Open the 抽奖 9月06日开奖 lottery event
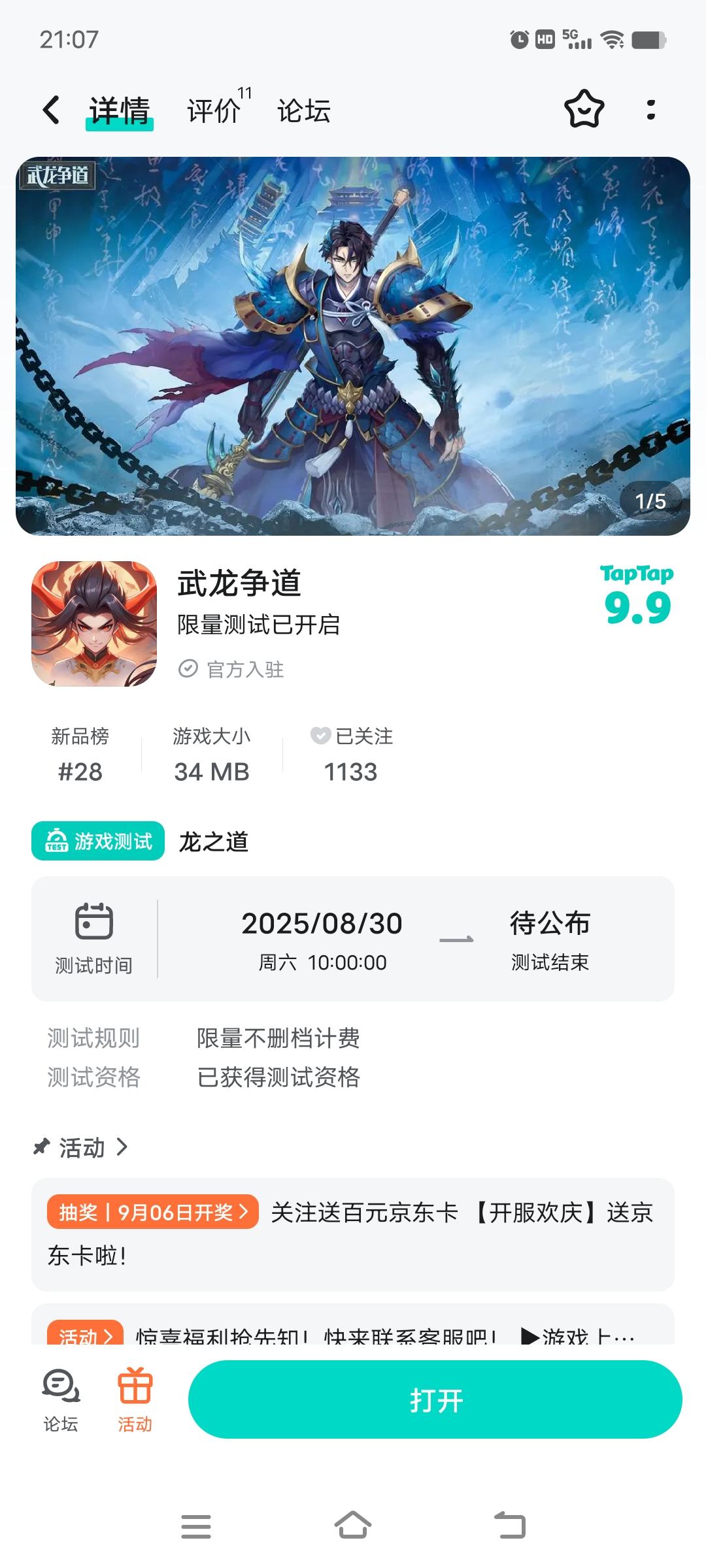The height and width of the screenshot is (1568, 706). point(153,1213)
